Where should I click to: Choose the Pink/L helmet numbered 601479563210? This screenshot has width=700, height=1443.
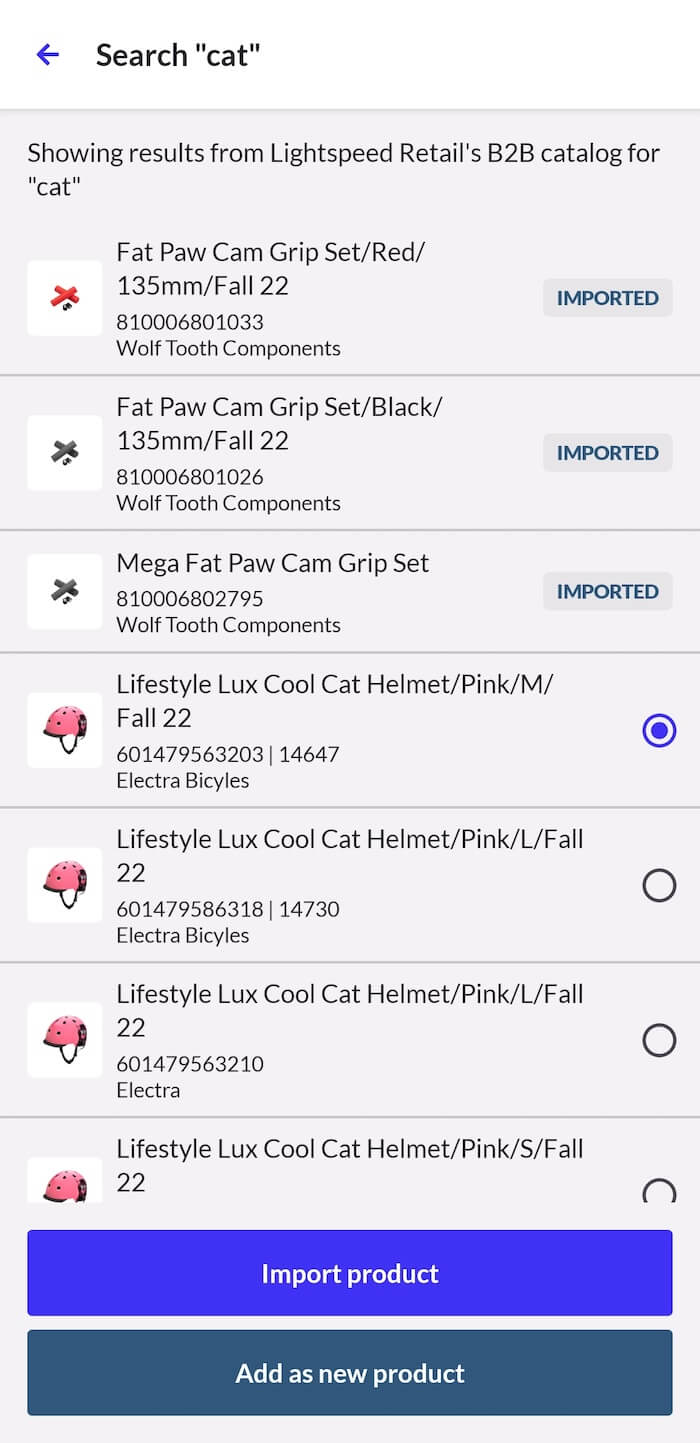tap(659, 1040)
